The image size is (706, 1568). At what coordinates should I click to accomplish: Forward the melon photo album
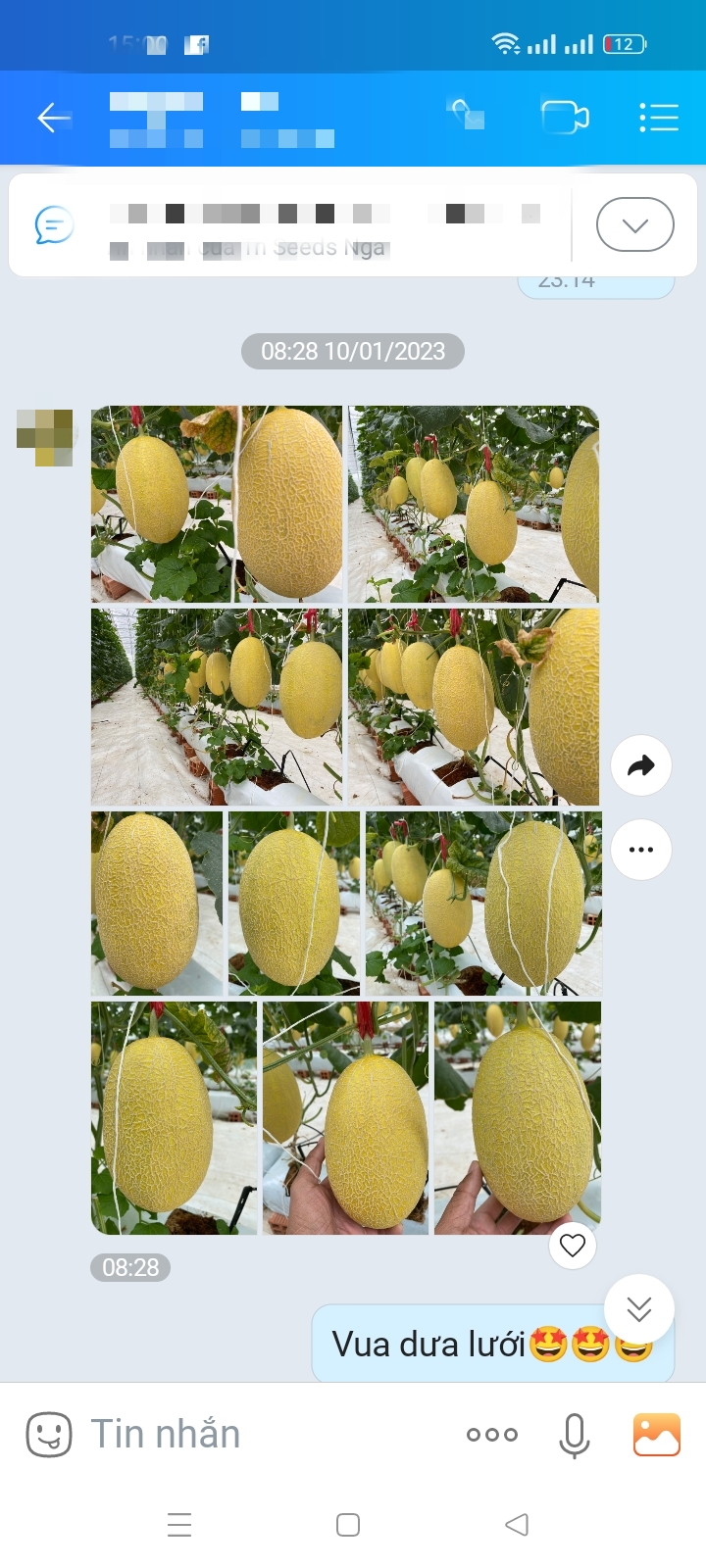(640, 765)
